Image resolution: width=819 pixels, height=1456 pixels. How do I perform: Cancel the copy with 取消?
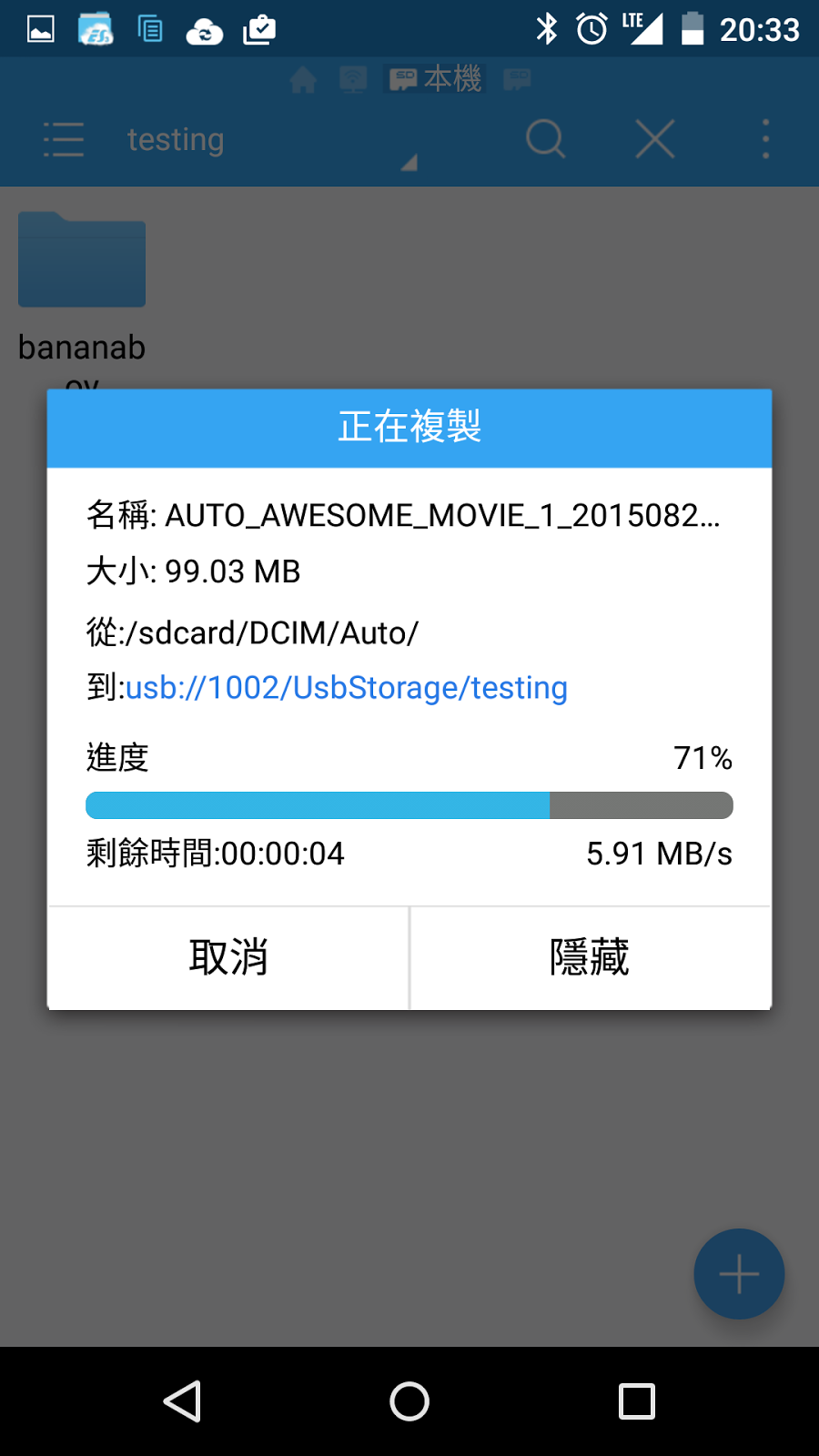(x=227, y=958)
